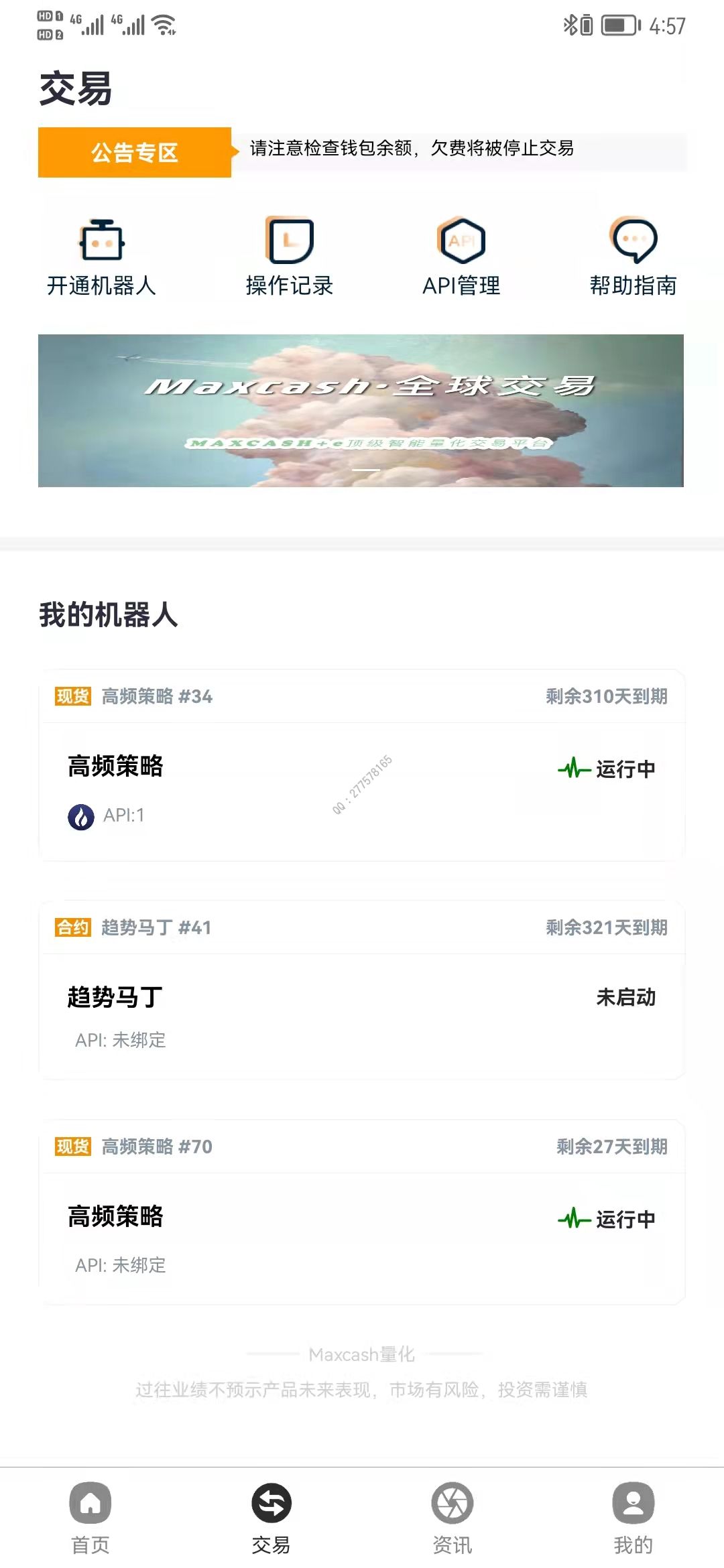Read the wallet balance announcement text
724x1568 pixels.
[x=412, y=149]
